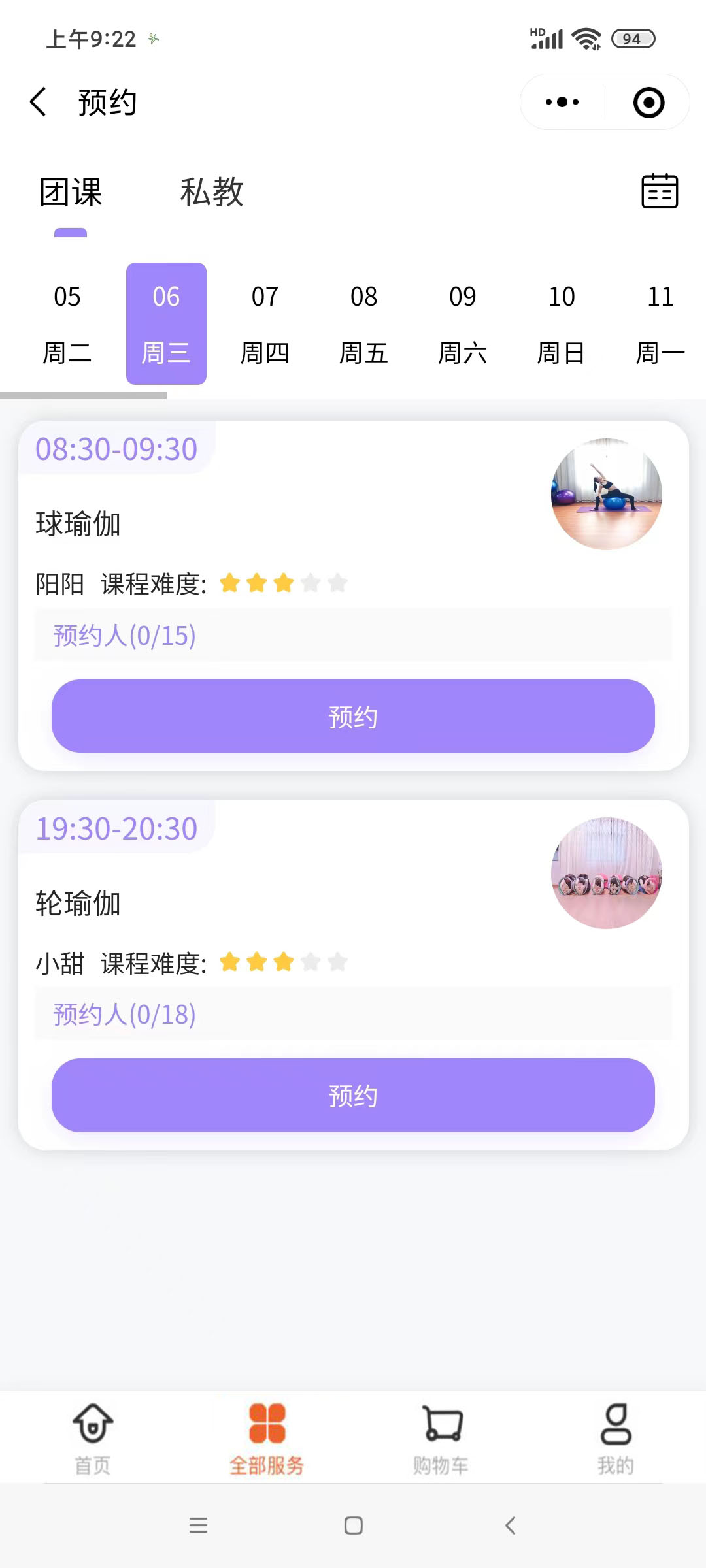Choose date 07 周四
The width and height of the screenshot is (706, 1568).
(265, 323)
